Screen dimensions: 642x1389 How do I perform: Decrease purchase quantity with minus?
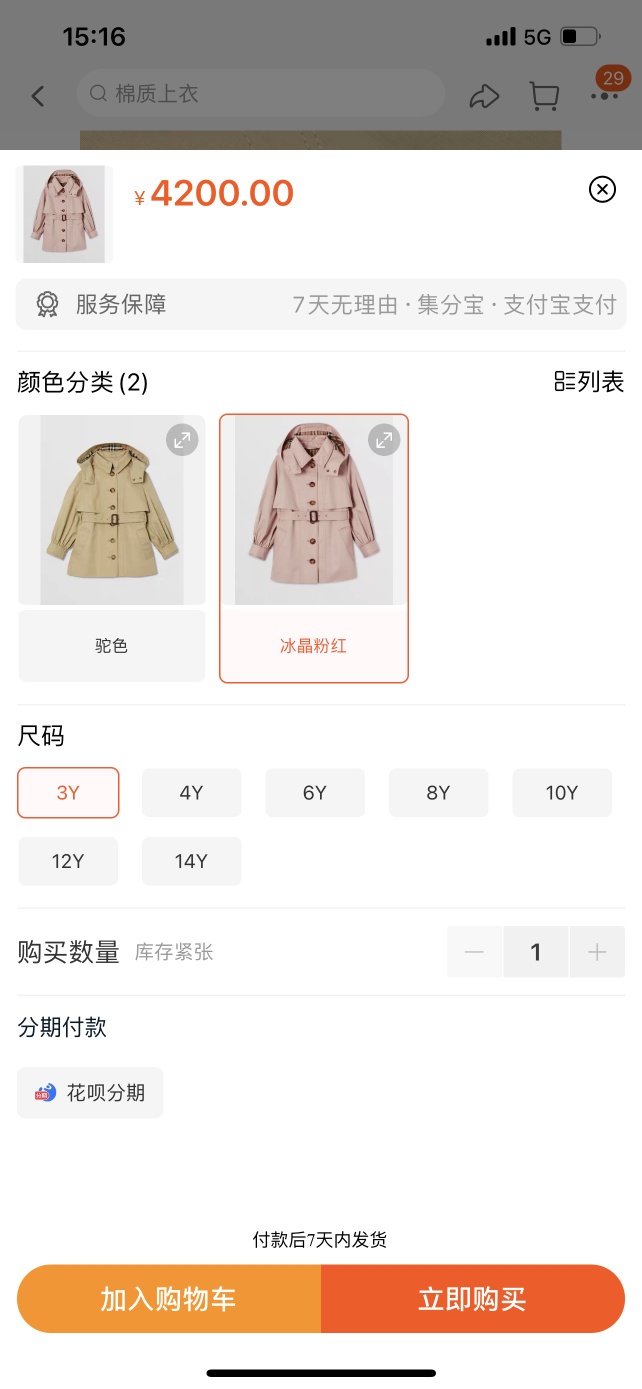coord(475,952)
